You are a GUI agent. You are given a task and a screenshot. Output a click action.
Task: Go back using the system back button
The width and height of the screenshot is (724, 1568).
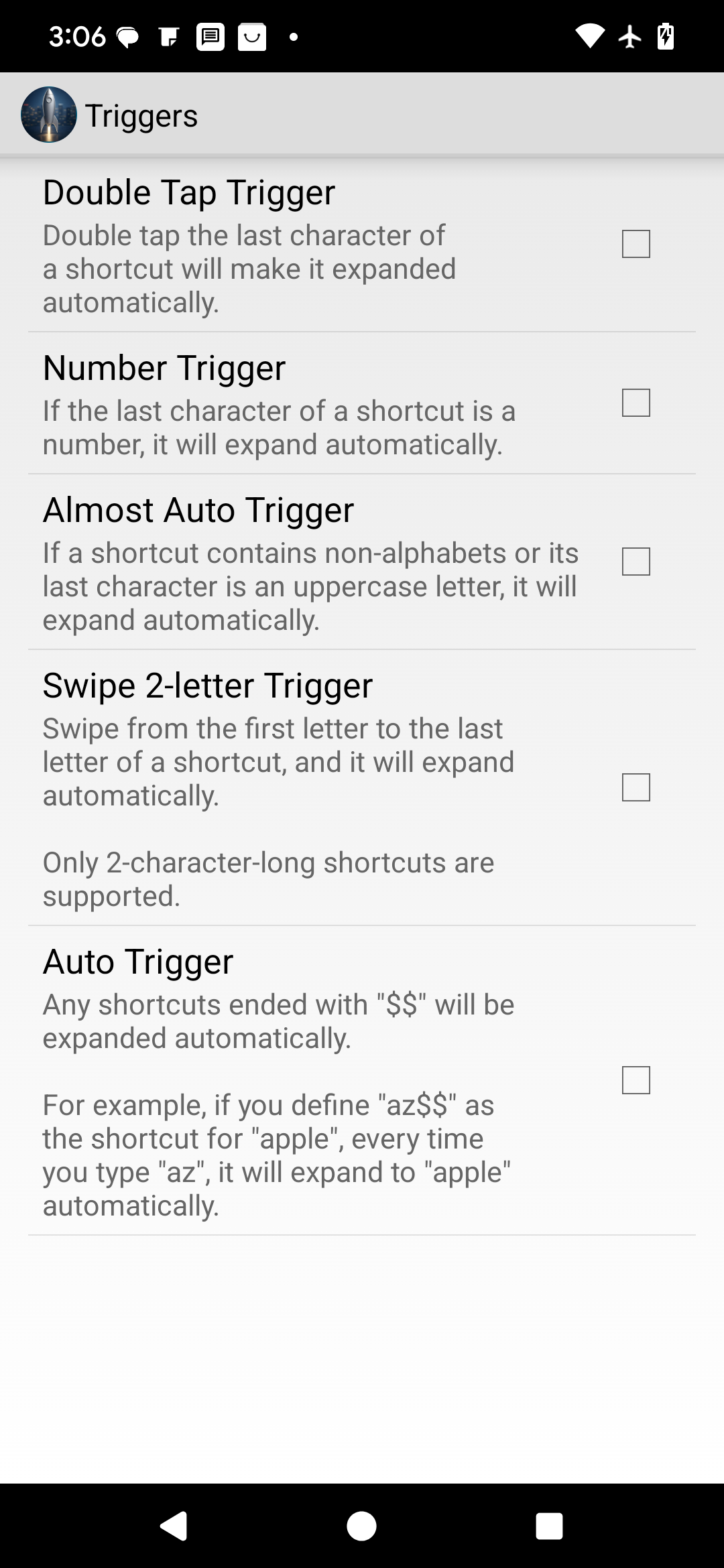coord(174,1526)
